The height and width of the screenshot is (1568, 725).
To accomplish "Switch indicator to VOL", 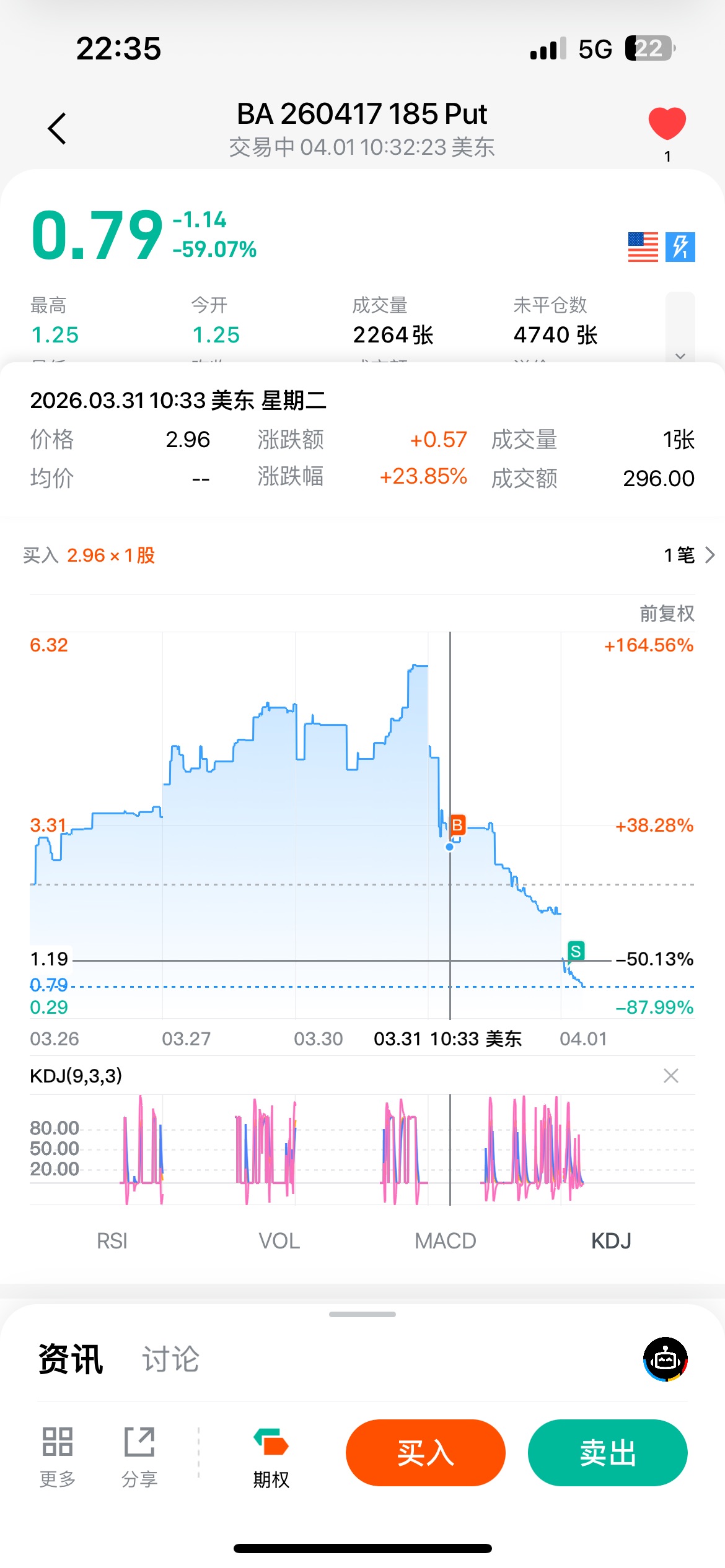I will pos(279,1241).
